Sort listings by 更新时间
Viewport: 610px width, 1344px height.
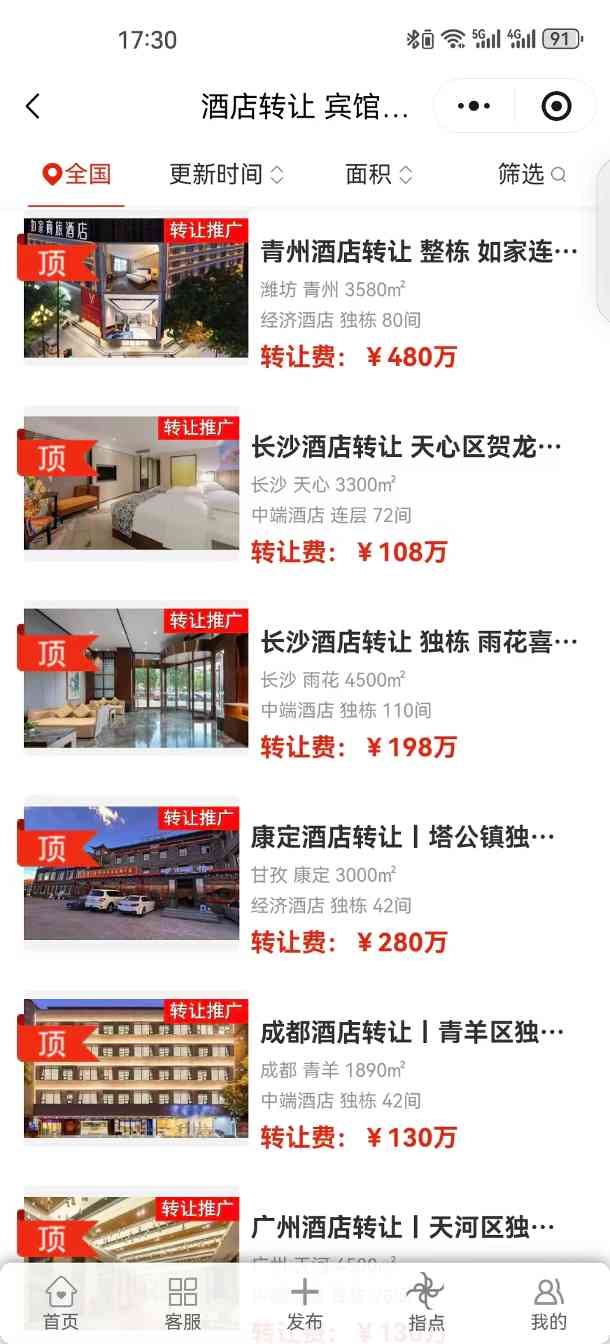[226, 174]
